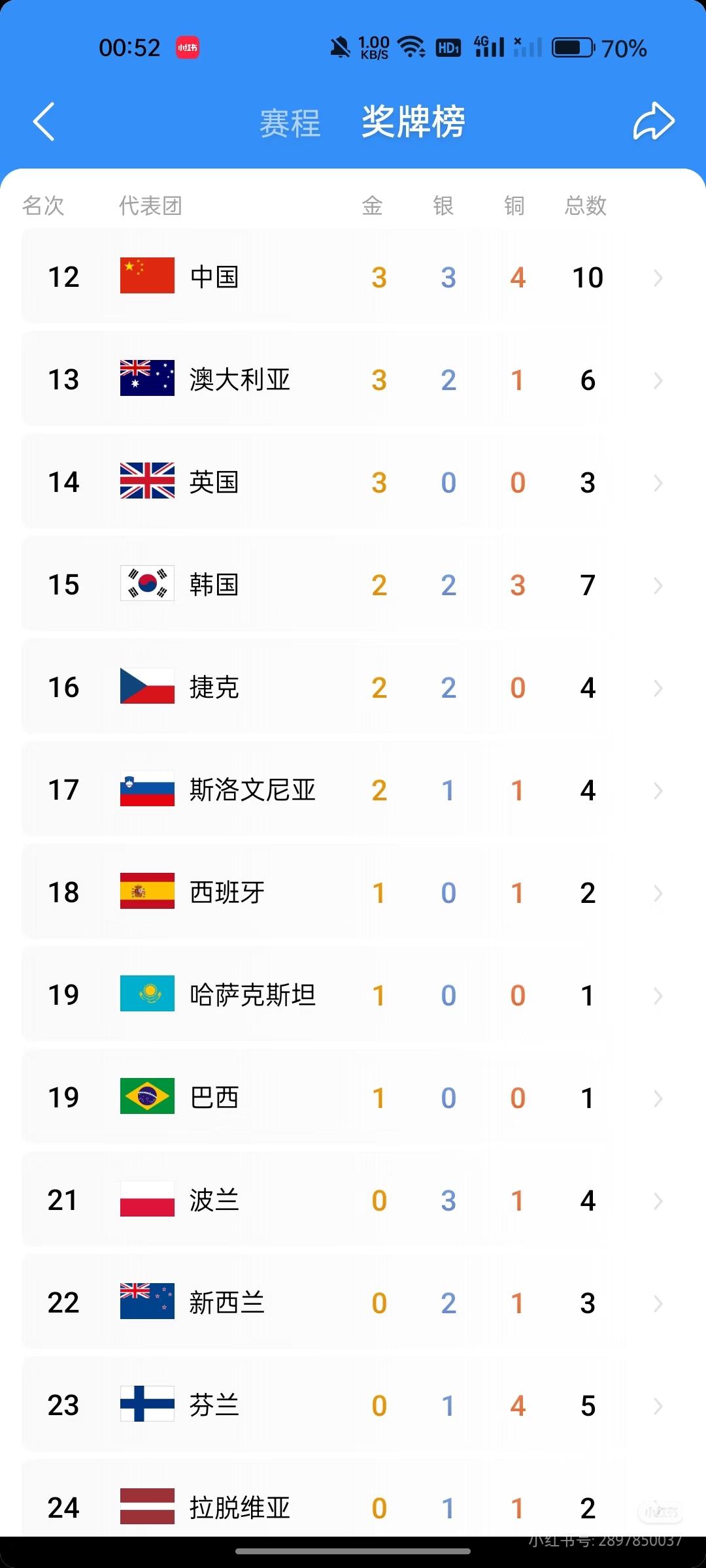Tap the back arrow icon
This screenshot has width=706, height=1568.
[43, 122]
